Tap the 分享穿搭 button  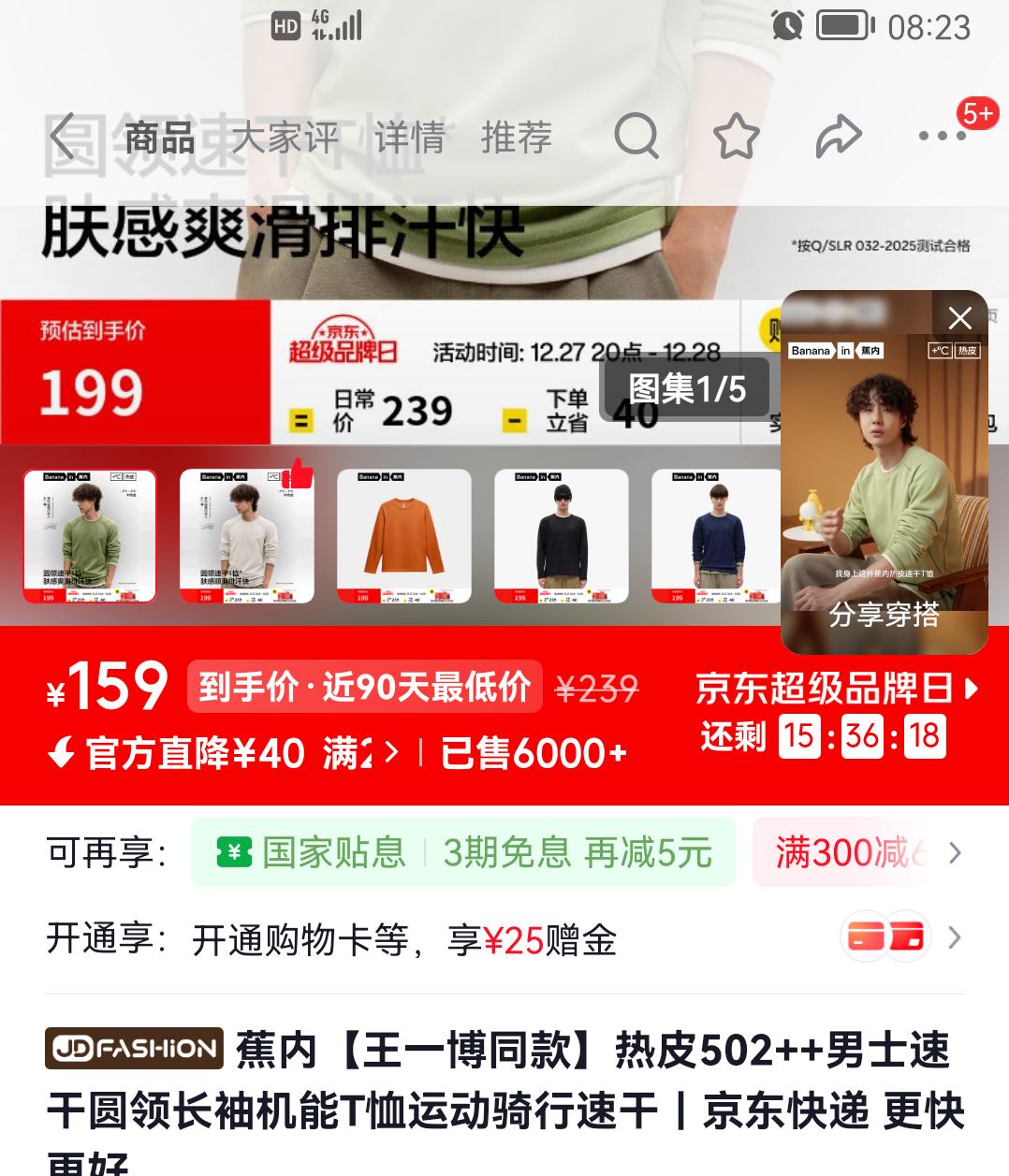pyautogui.click(x=885, y=617)
